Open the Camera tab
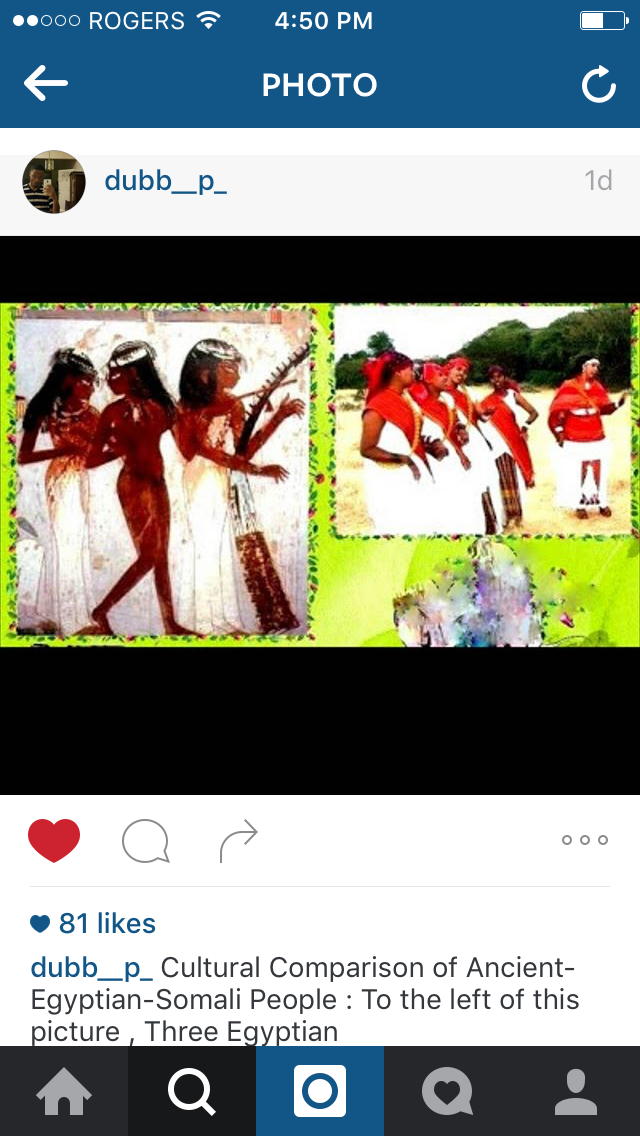Viewport: 640px width, 1136px height. 320,1091
